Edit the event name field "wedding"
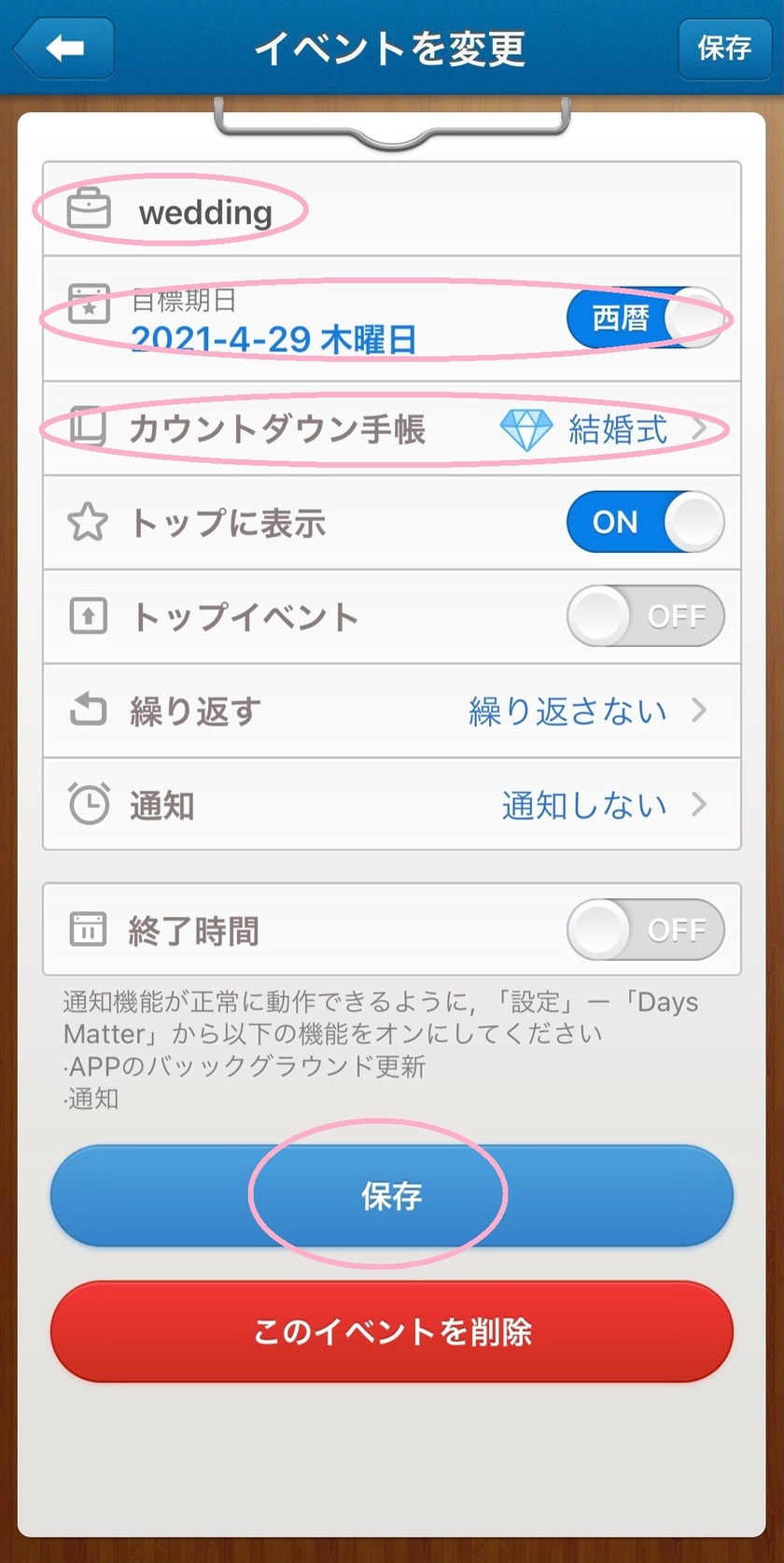The width and height of the screenshot is (784, 1563). [392, 210]
